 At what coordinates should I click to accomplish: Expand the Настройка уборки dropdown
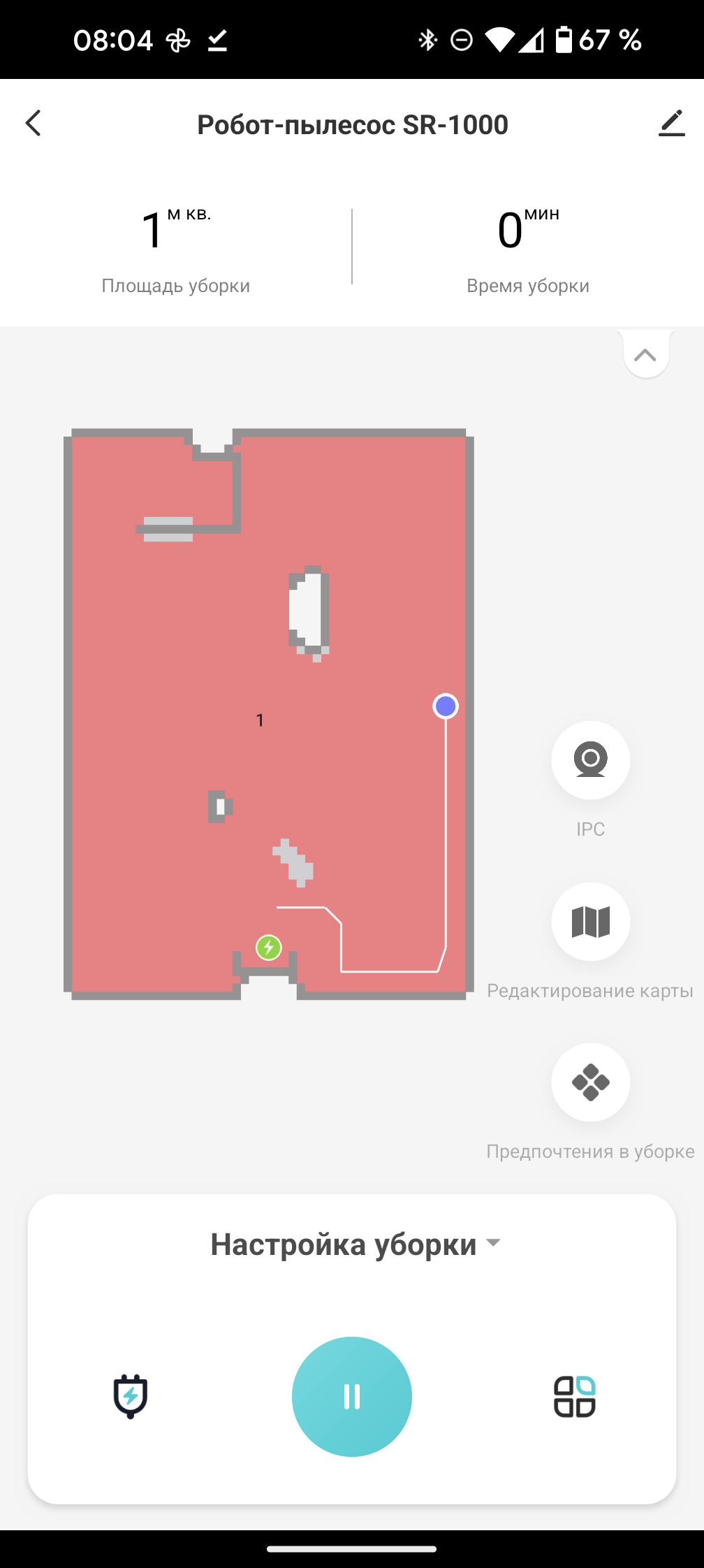(355, 1244)
